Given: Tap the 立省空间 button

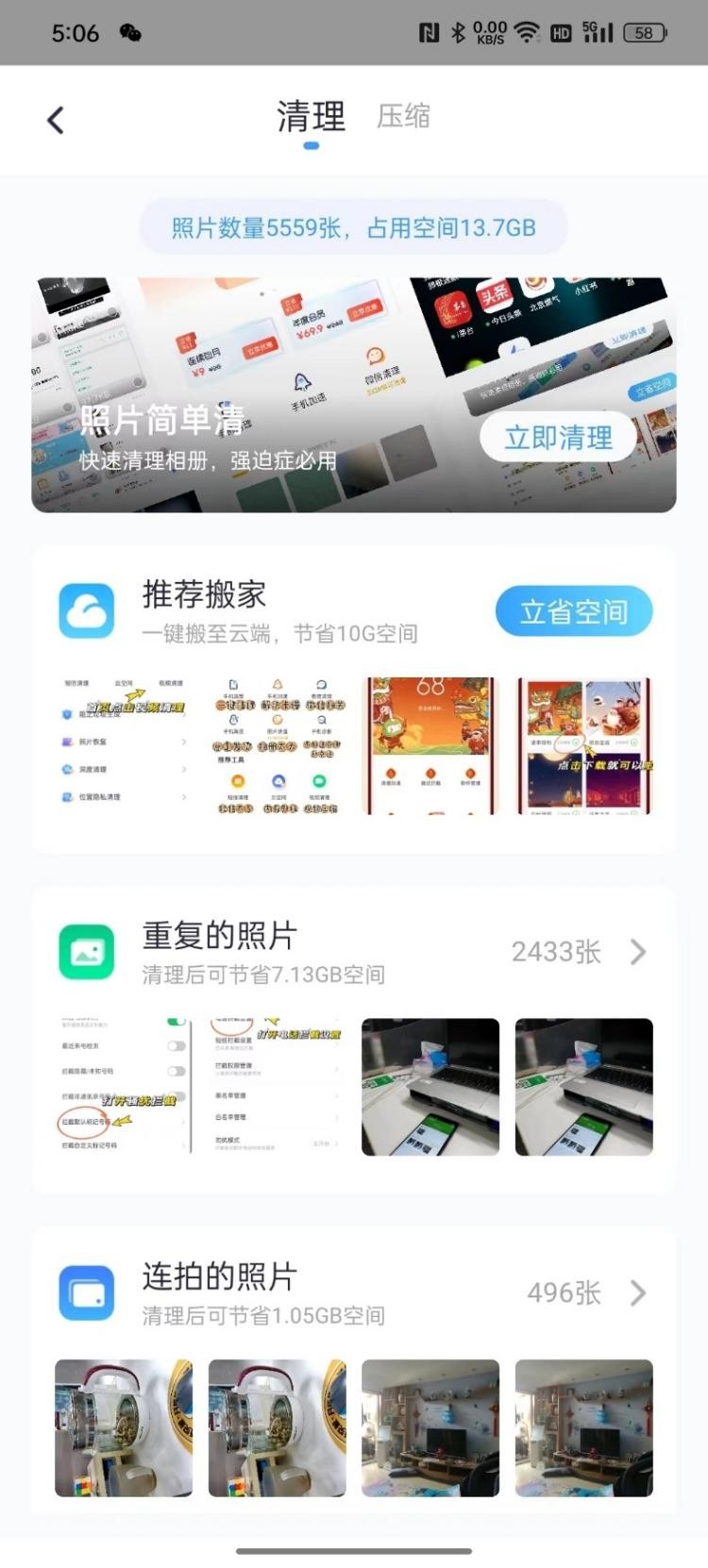Looking at the screenshot, I should 573,610.
